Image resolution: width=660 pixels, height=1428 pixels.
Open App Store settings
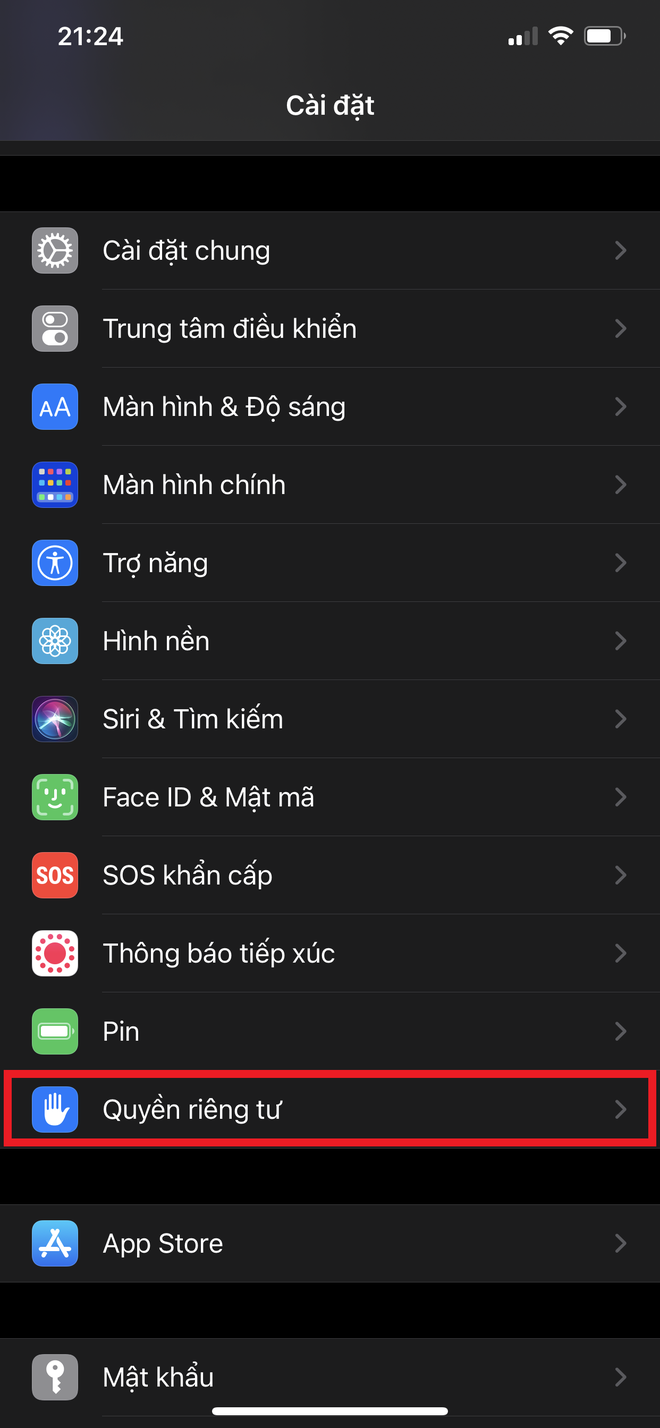click(330, 1243)
